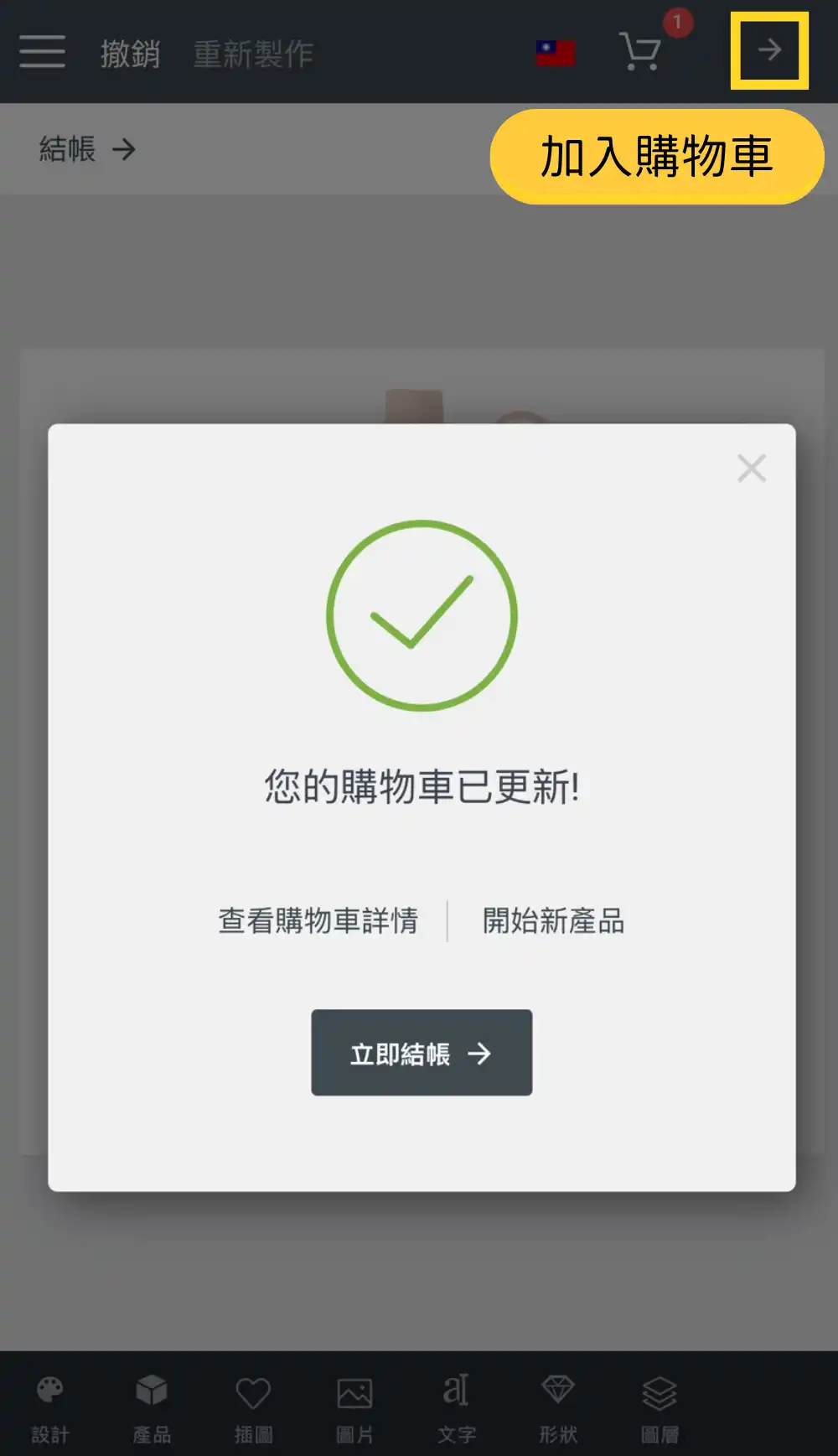The image size is (838, 1456).
Task: Tap 重新製作 to redo
Action: click(x=253, y=54)
